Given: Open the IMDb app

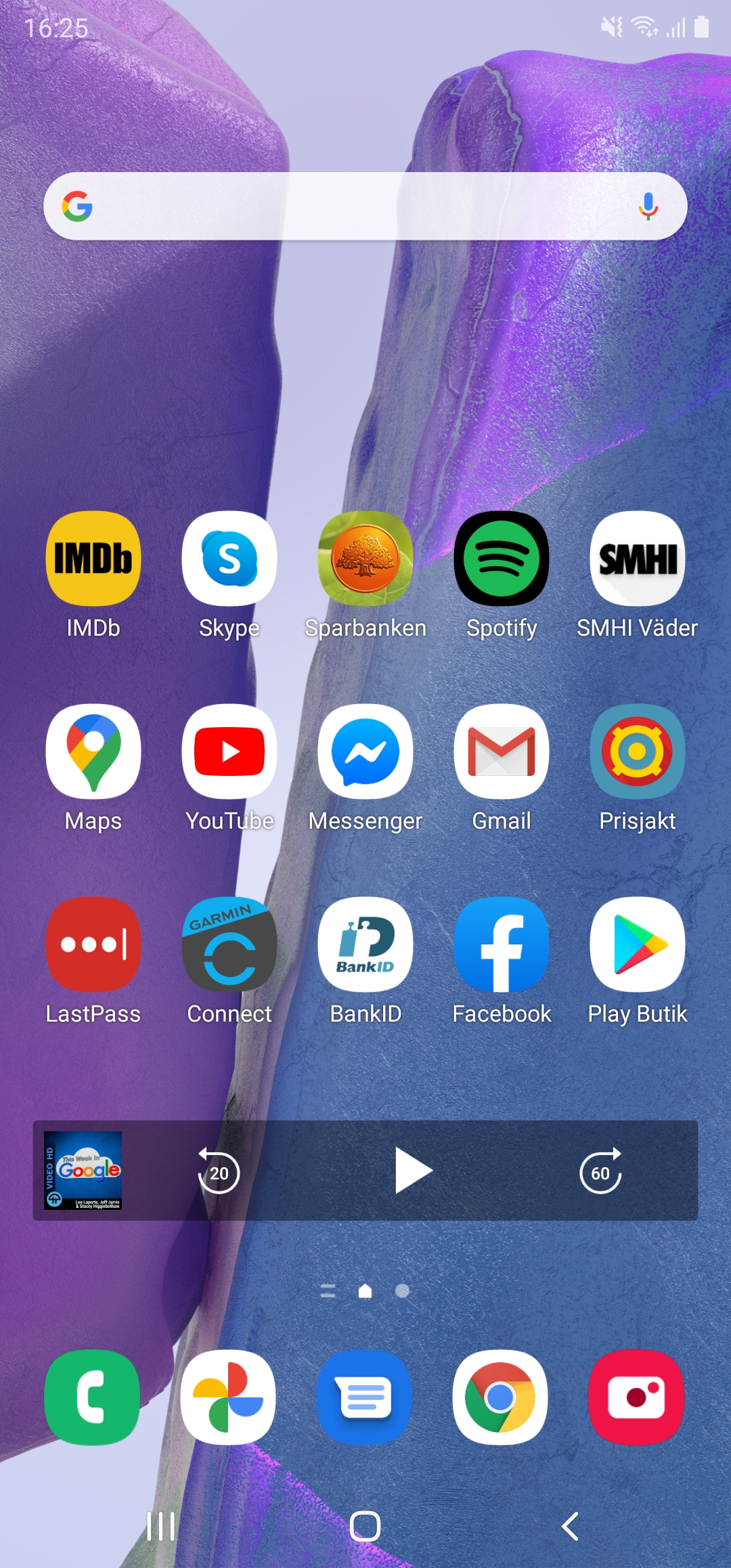Looking at the screenshot, I should (93, 559).
